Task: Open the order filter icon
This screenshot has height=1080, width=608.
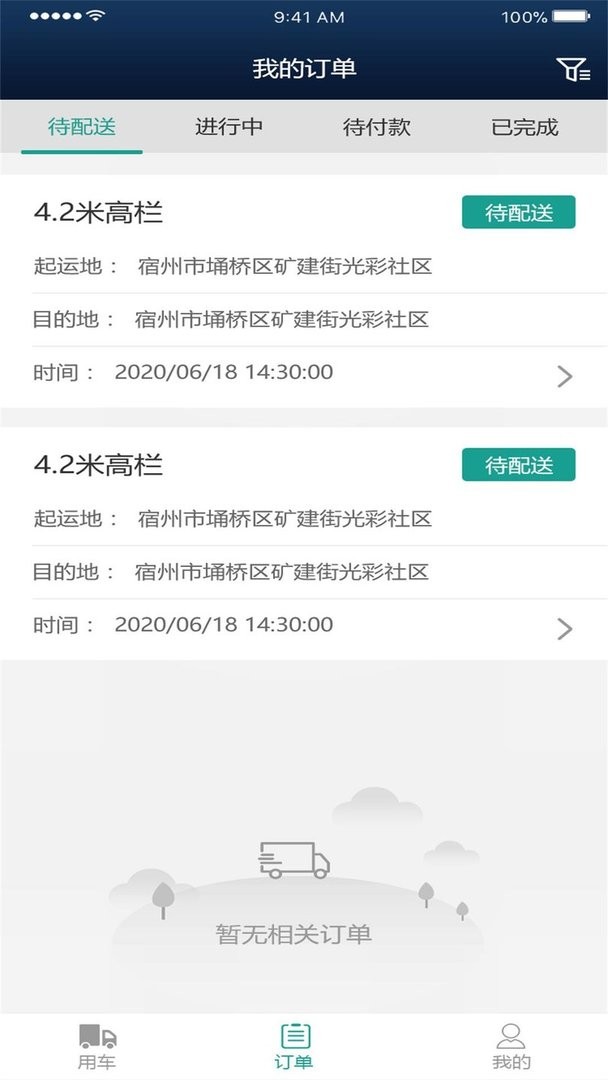Action: point(573,69)
